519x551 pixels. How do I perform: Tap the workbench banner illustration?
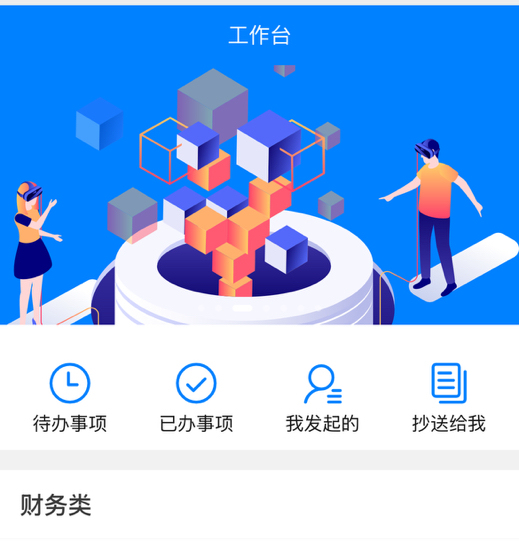click(259, 195)
